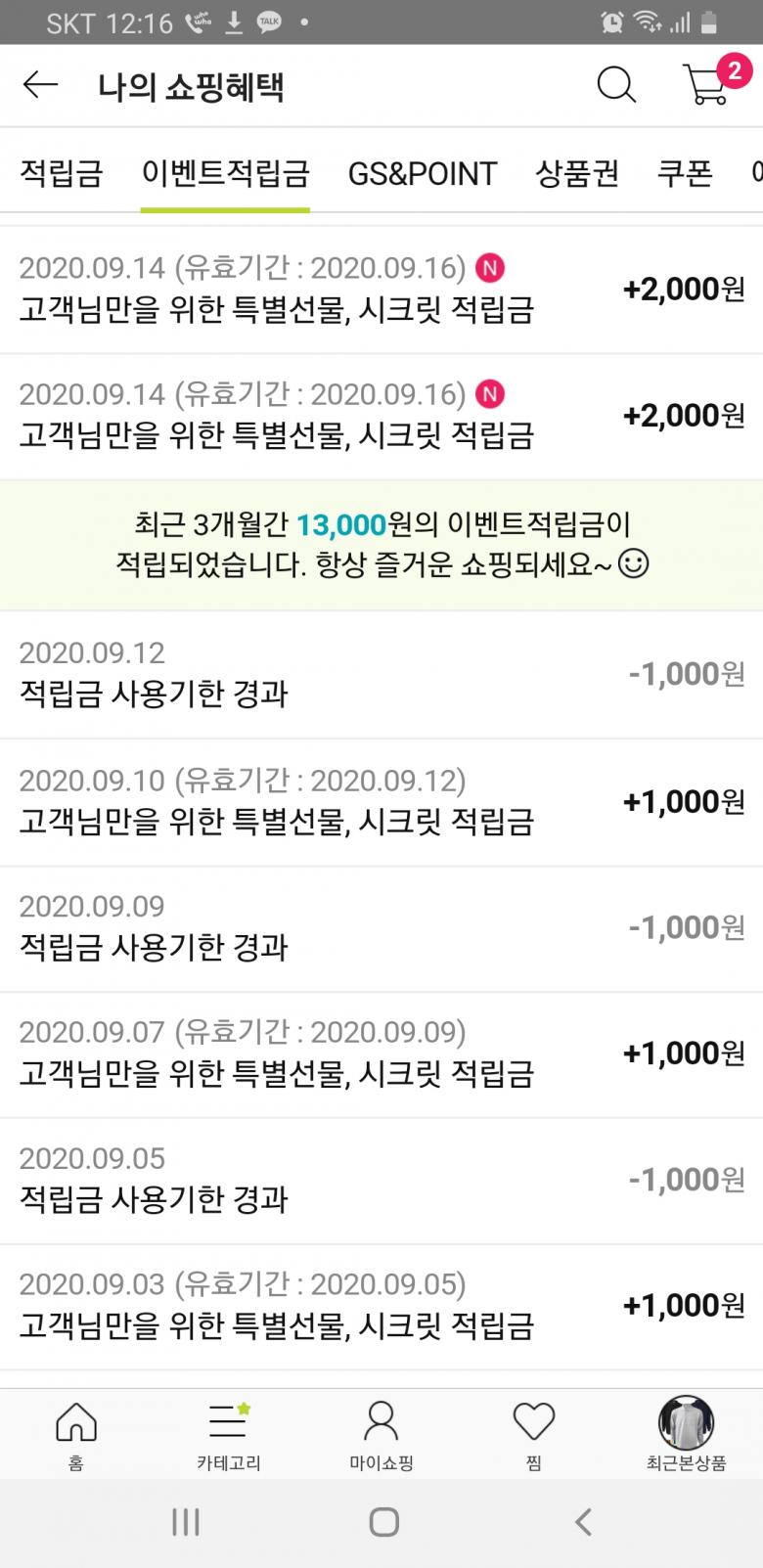Open the shopping cart
Image resolution: width=763 pixels, height=1568 pixels.
(x=708, y=84)
